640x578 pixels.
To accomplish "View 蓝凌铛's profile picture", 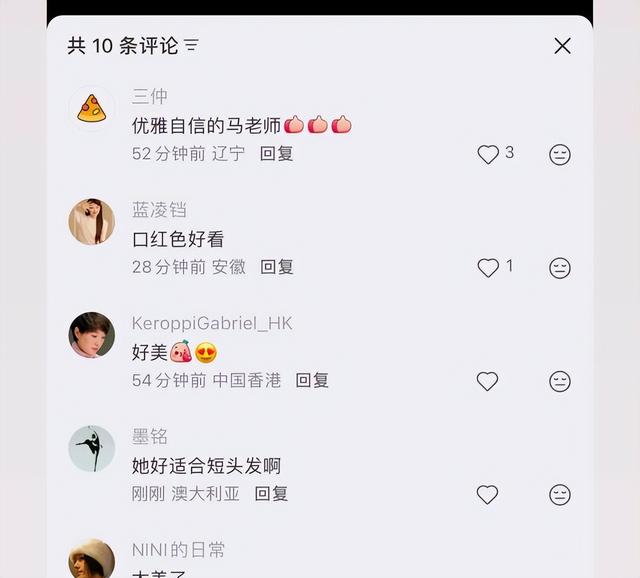I will coord(92,221).
